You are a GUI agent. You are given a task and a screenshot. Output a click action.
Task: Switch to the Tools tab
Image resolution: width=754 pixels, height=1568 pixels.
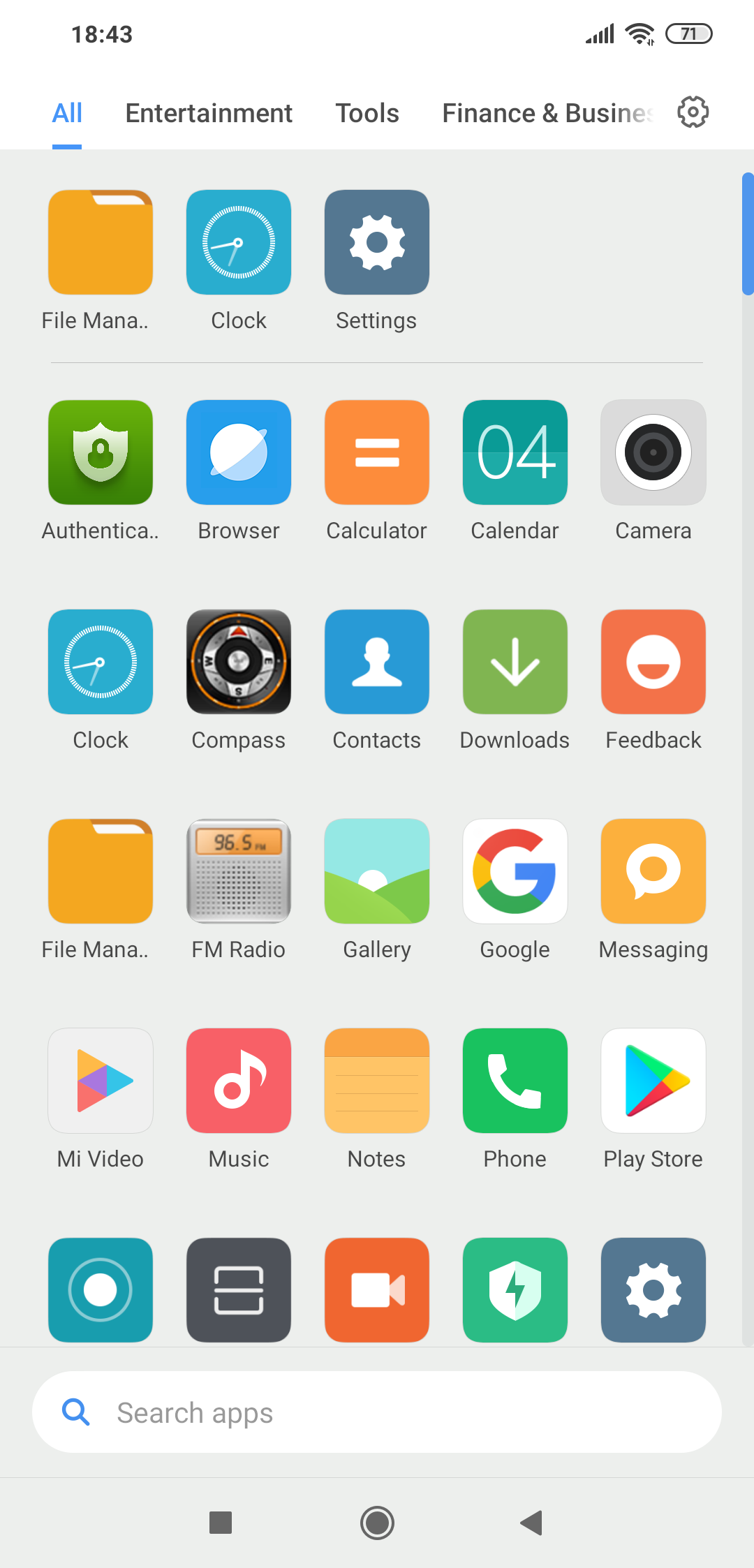coord(367,113)
